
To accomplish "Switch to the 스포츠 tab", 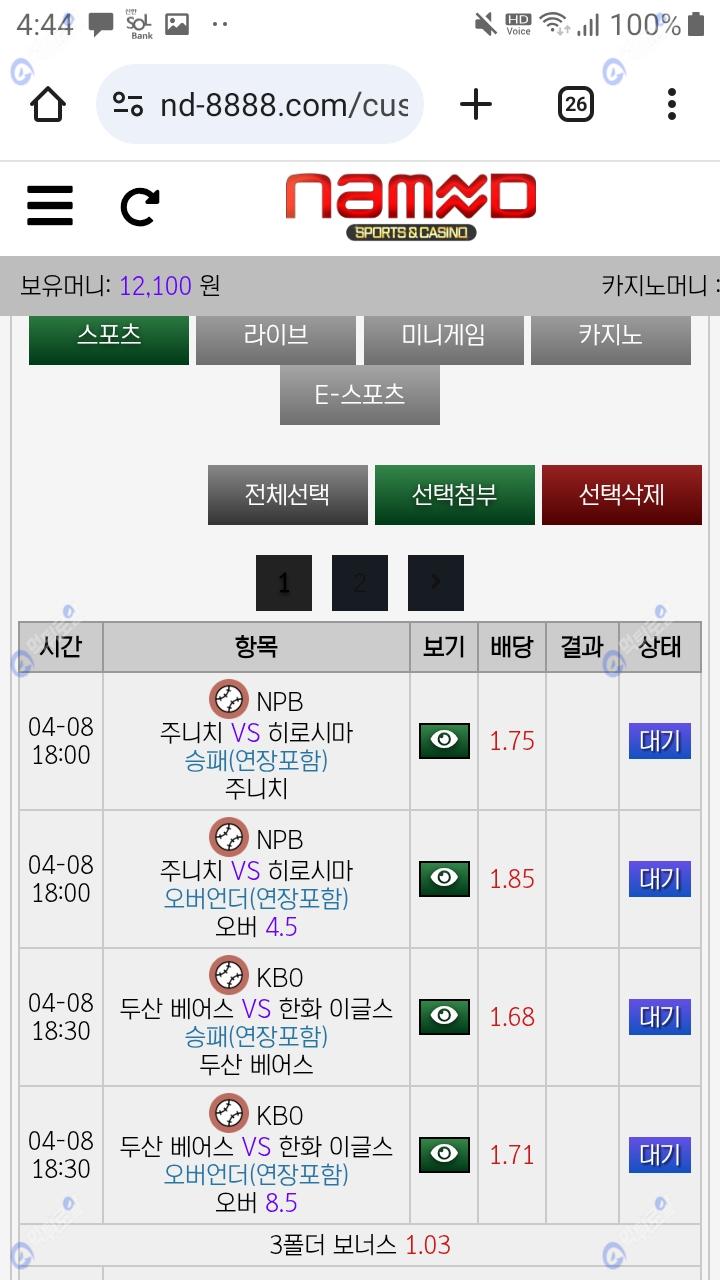I will 109,338.
